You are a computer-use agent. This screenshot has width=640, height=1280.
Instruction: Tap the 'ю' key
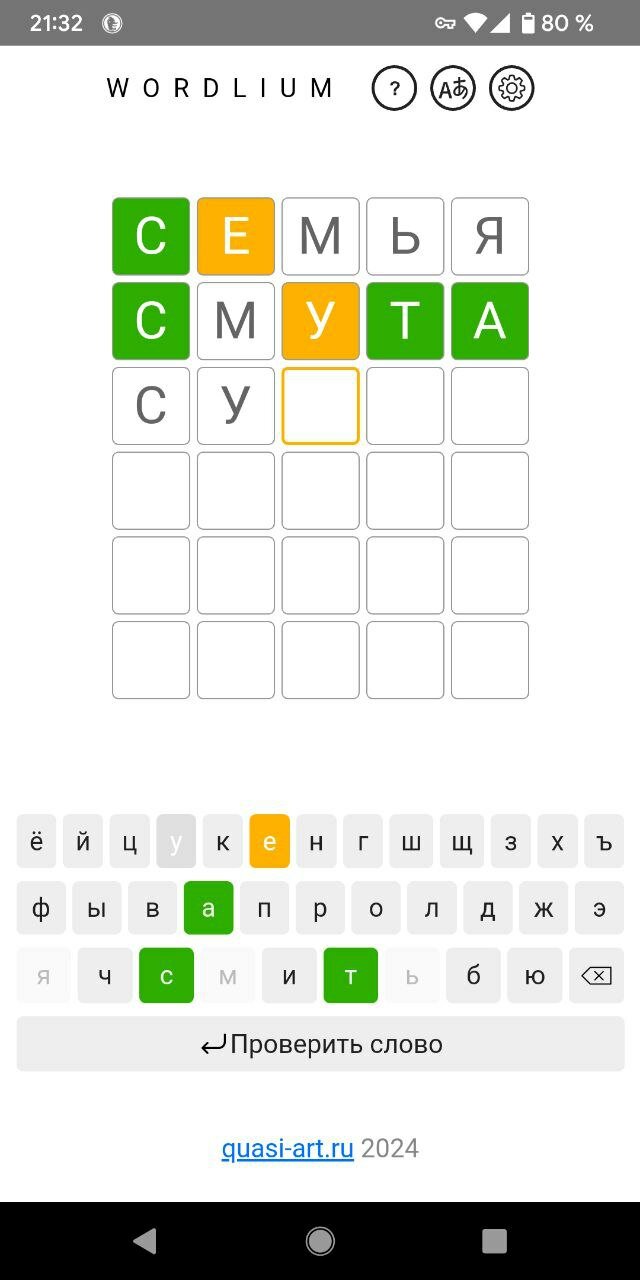tap(535, 975)
